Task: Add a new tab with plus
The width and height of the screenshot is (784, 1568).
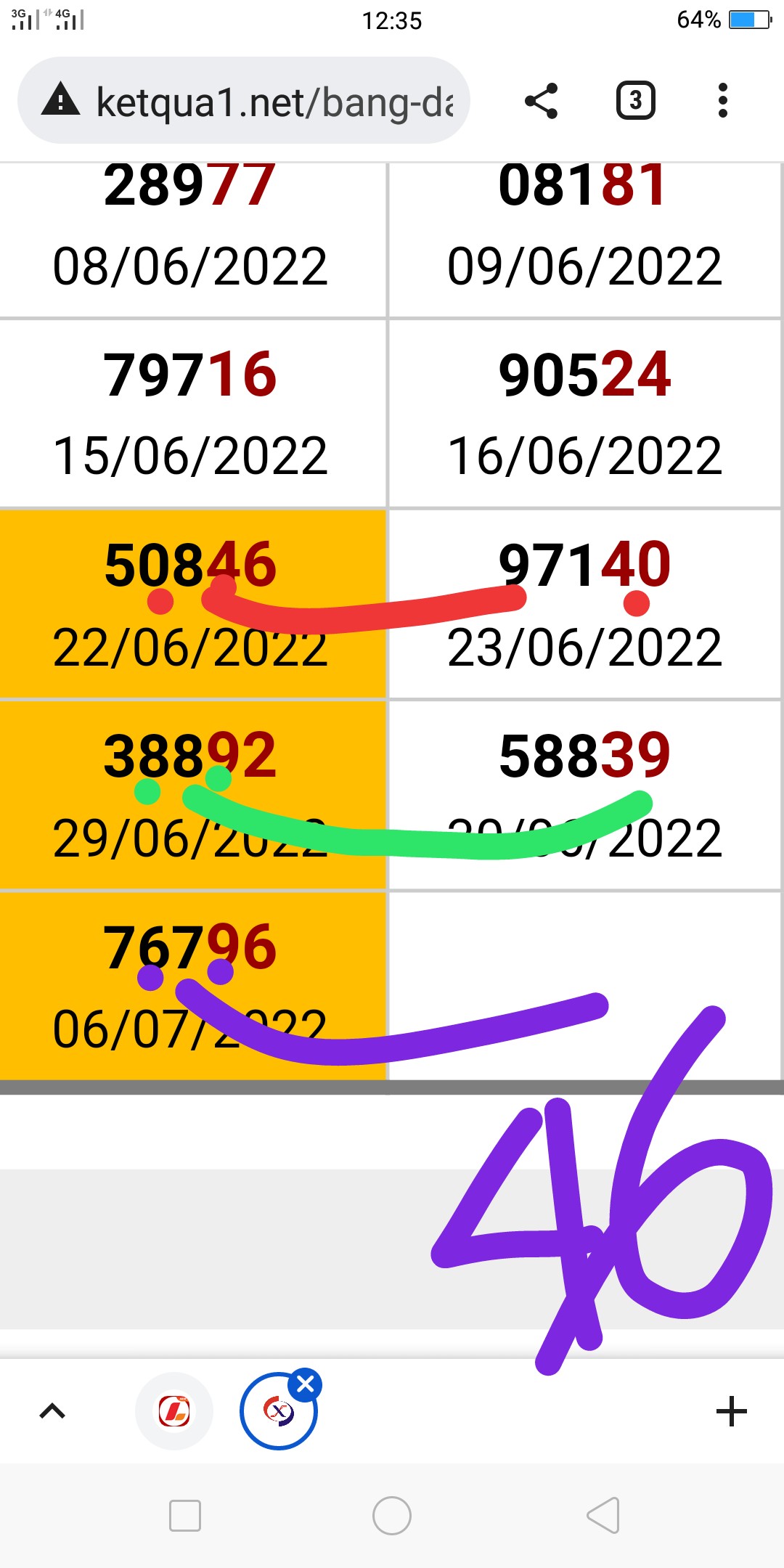Action: [x=731, y=1411]
